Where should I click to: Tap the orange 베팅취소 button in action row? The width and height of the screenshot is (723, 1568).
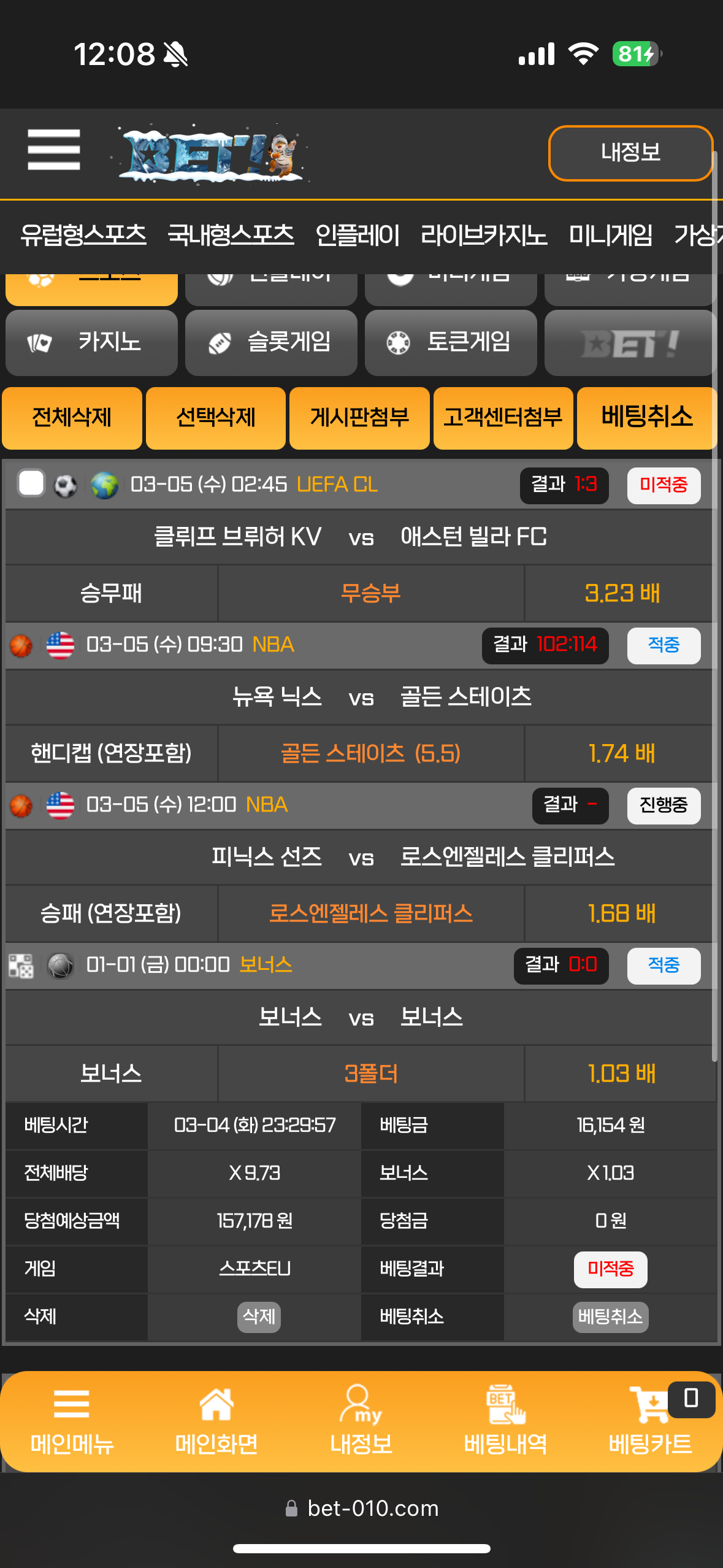(x=647, y=418)
